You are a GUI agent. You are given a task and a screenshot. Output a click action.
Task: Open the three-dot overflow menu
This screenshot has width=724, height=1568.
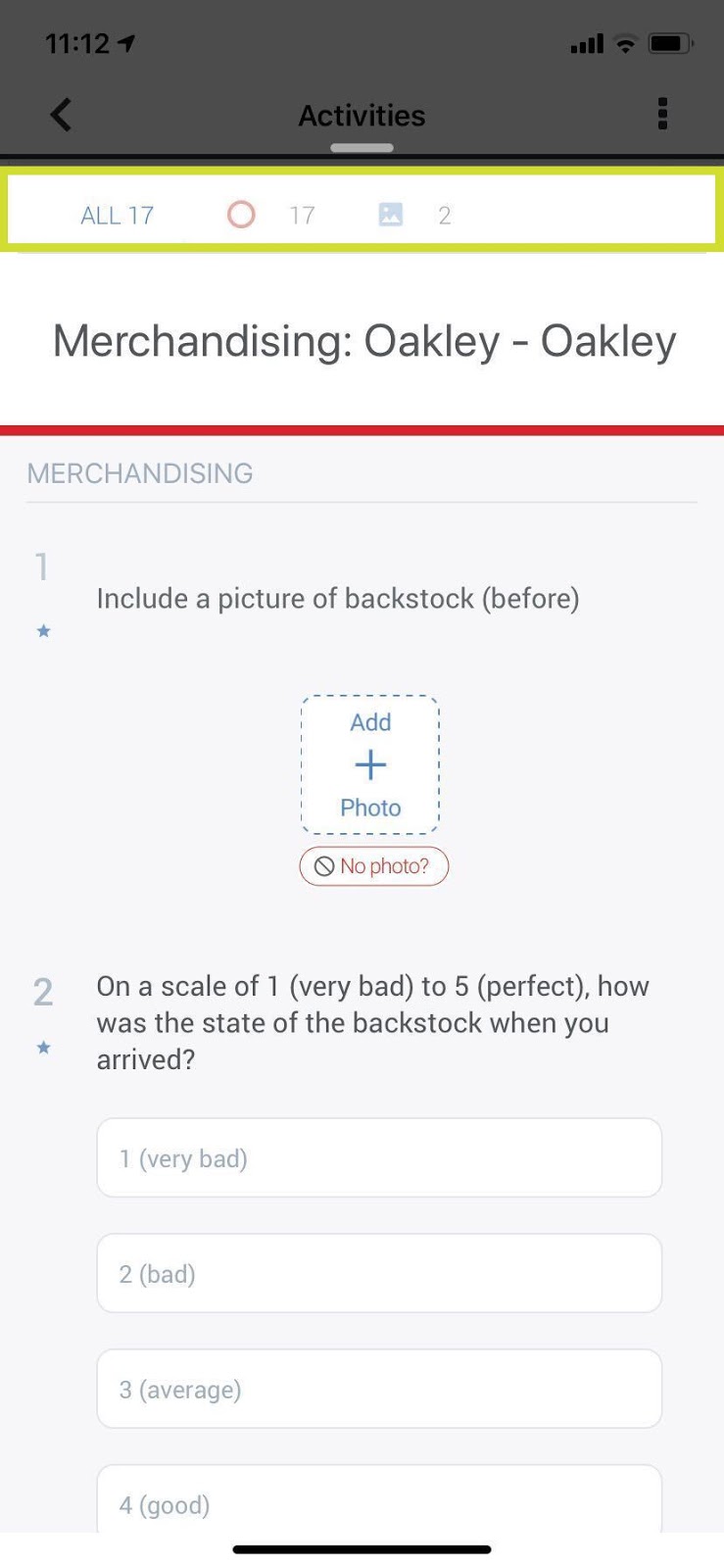(x=663, y=114)
